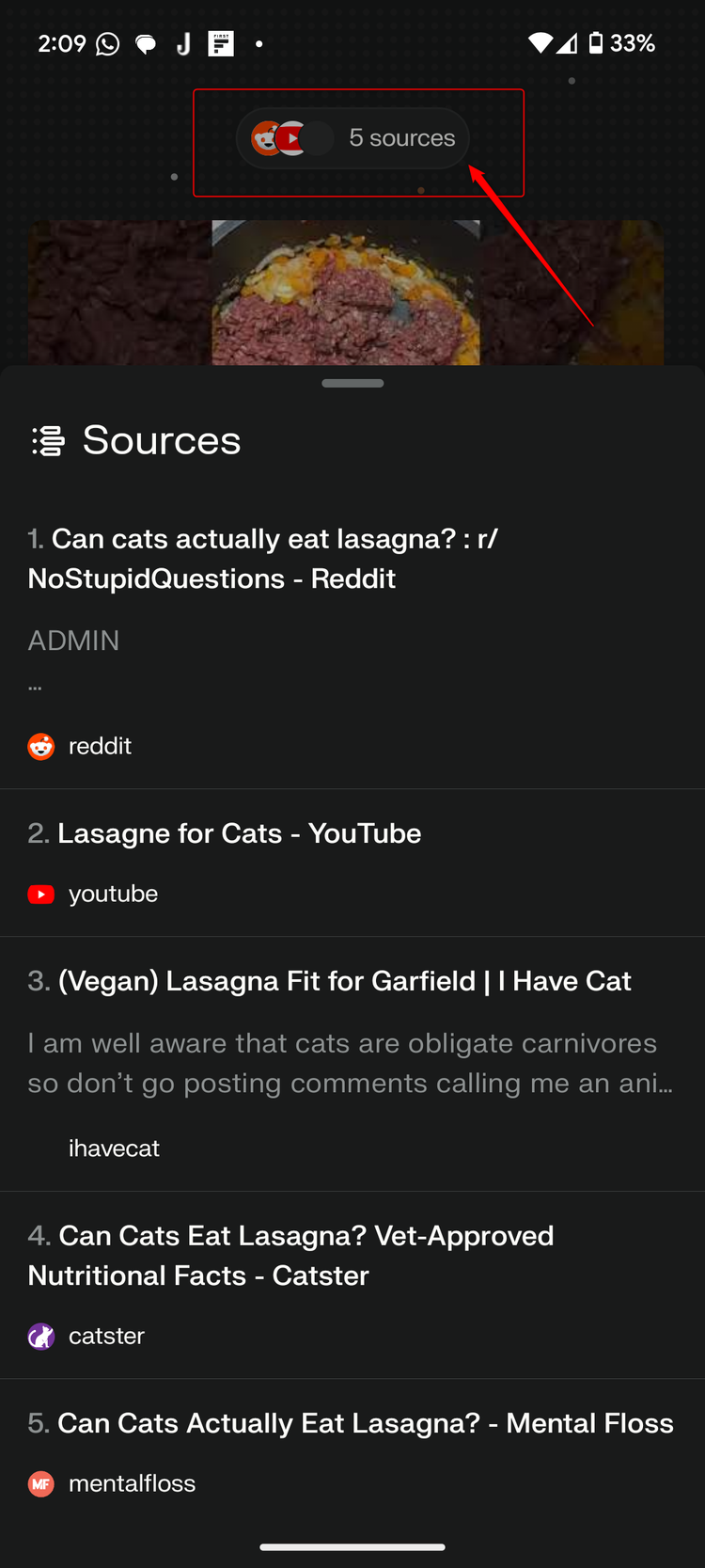Screen dimensions: 705x1568
Task: Tap the Sources sheet drag handle
Action: [x=352, y=384]
